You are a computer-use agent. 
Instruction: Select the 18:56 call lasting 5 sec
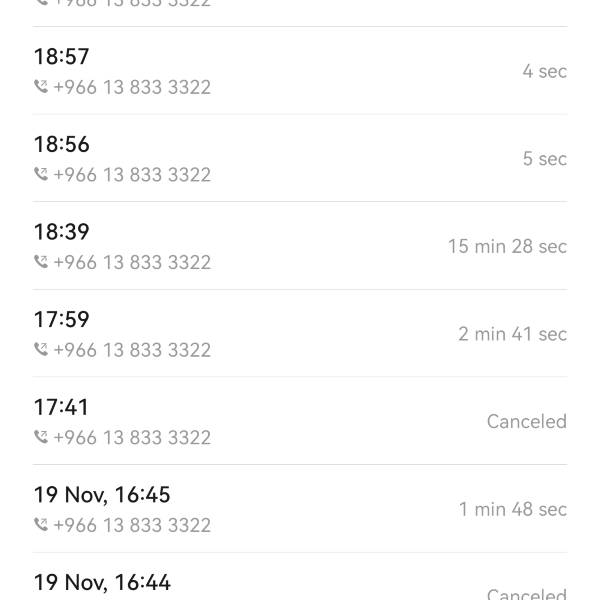(x=300, y=158)
